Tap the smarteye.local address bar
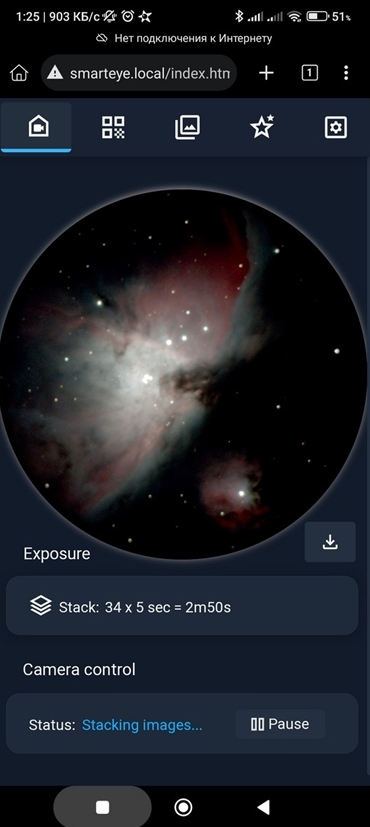This screenshot has width=370, height=827. point(139,73)
